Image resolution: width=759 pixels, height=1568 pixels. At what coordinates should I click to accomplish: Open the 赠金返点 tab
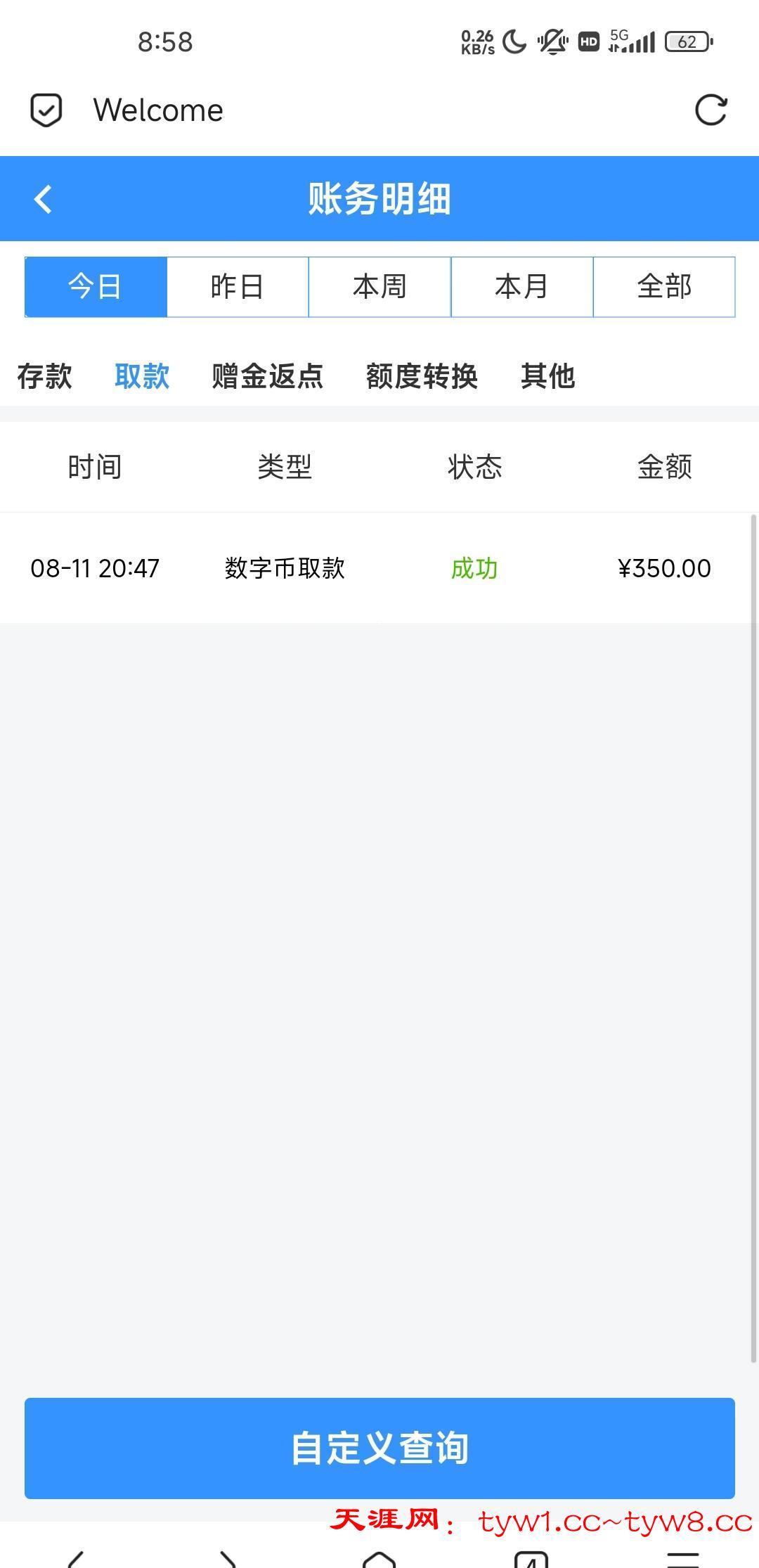tap(267, 376)
